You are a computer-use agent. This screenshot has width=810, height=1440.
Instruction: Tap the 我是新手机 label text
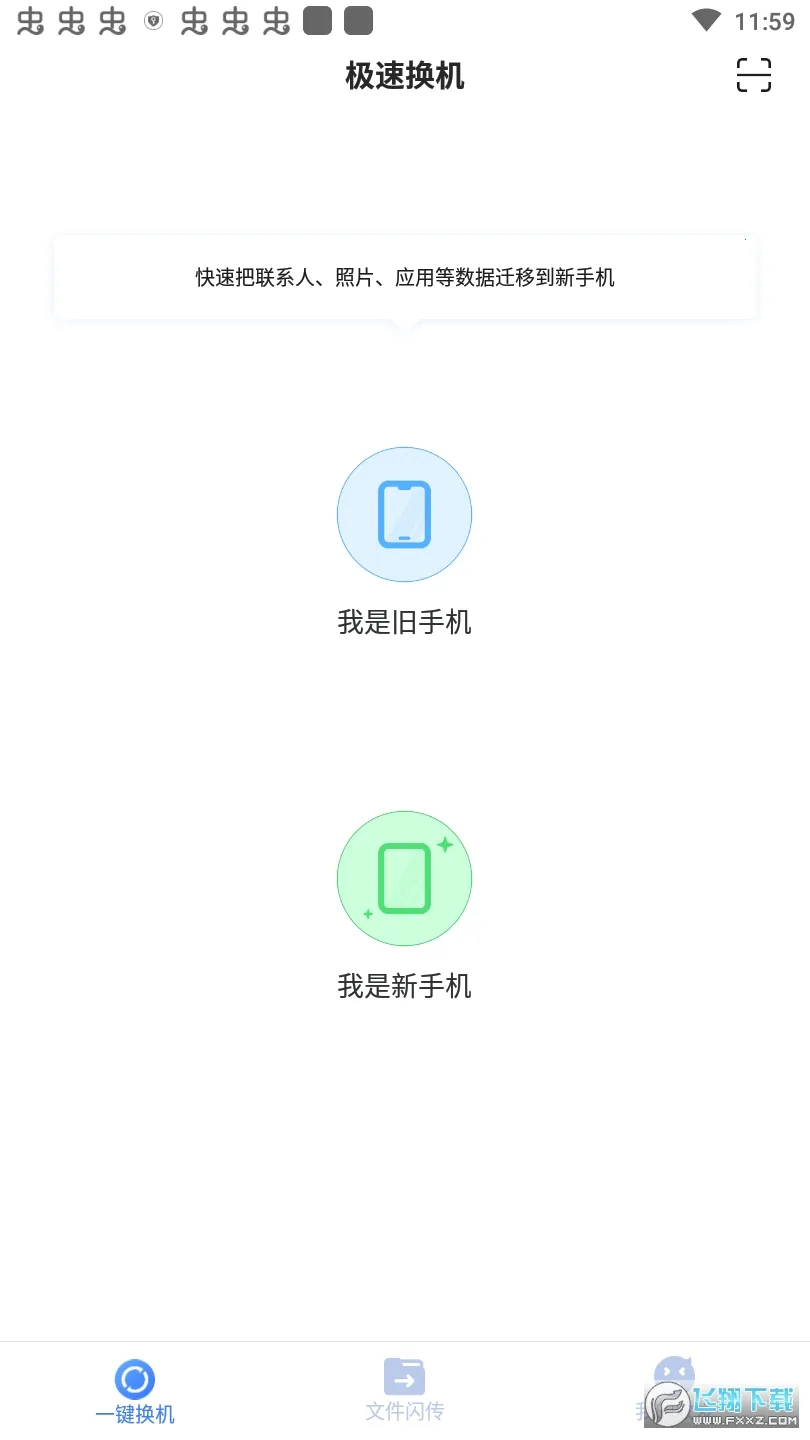pyautogui.click(x=404, y=986)
